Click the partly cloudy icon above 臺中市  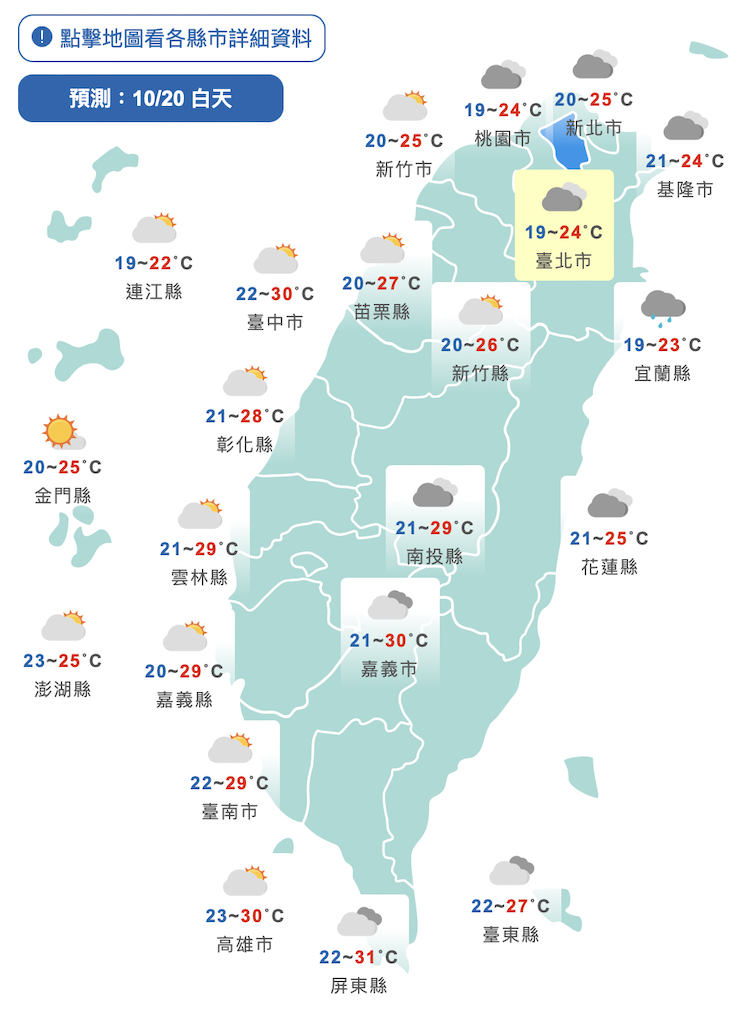click(x=276, y=256)
